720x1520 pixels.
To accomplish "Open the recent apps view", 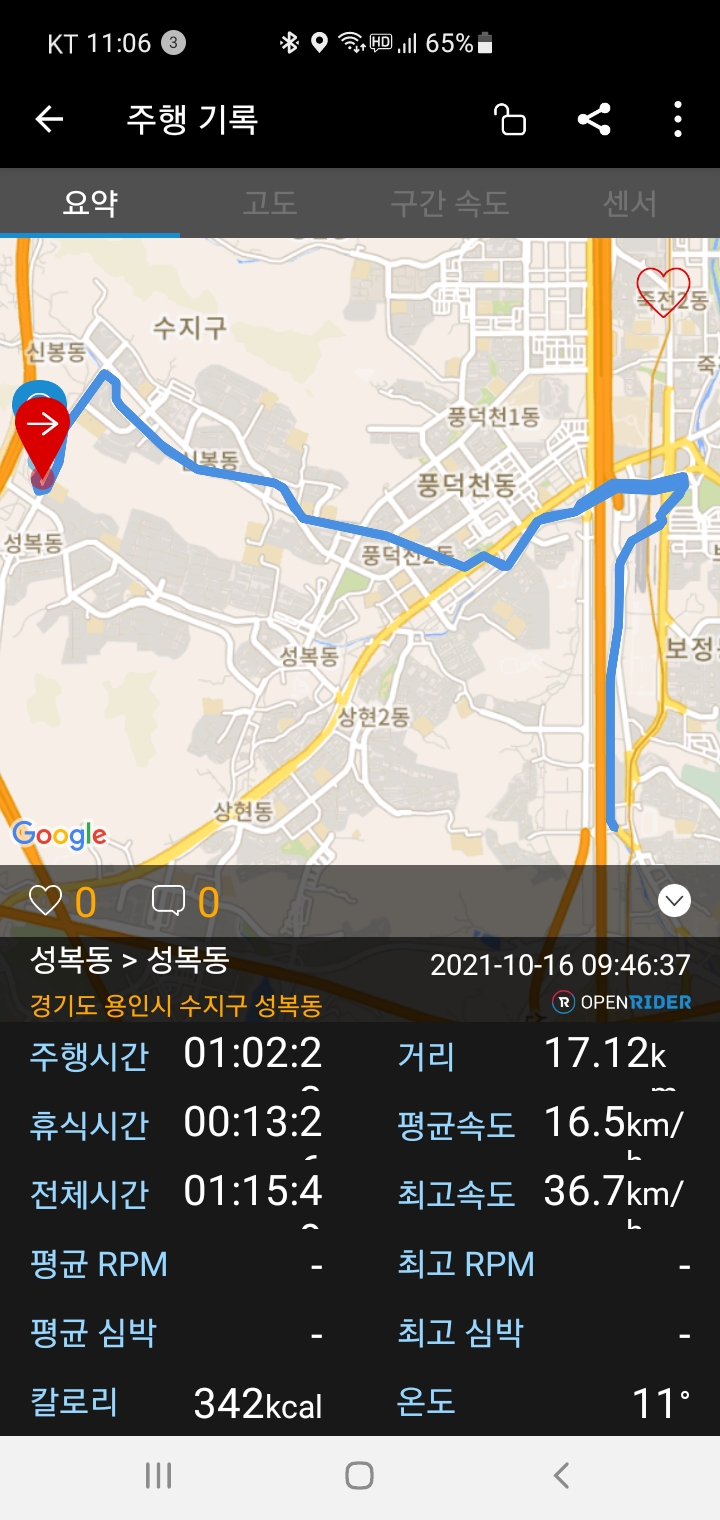I will (158, 1475).
